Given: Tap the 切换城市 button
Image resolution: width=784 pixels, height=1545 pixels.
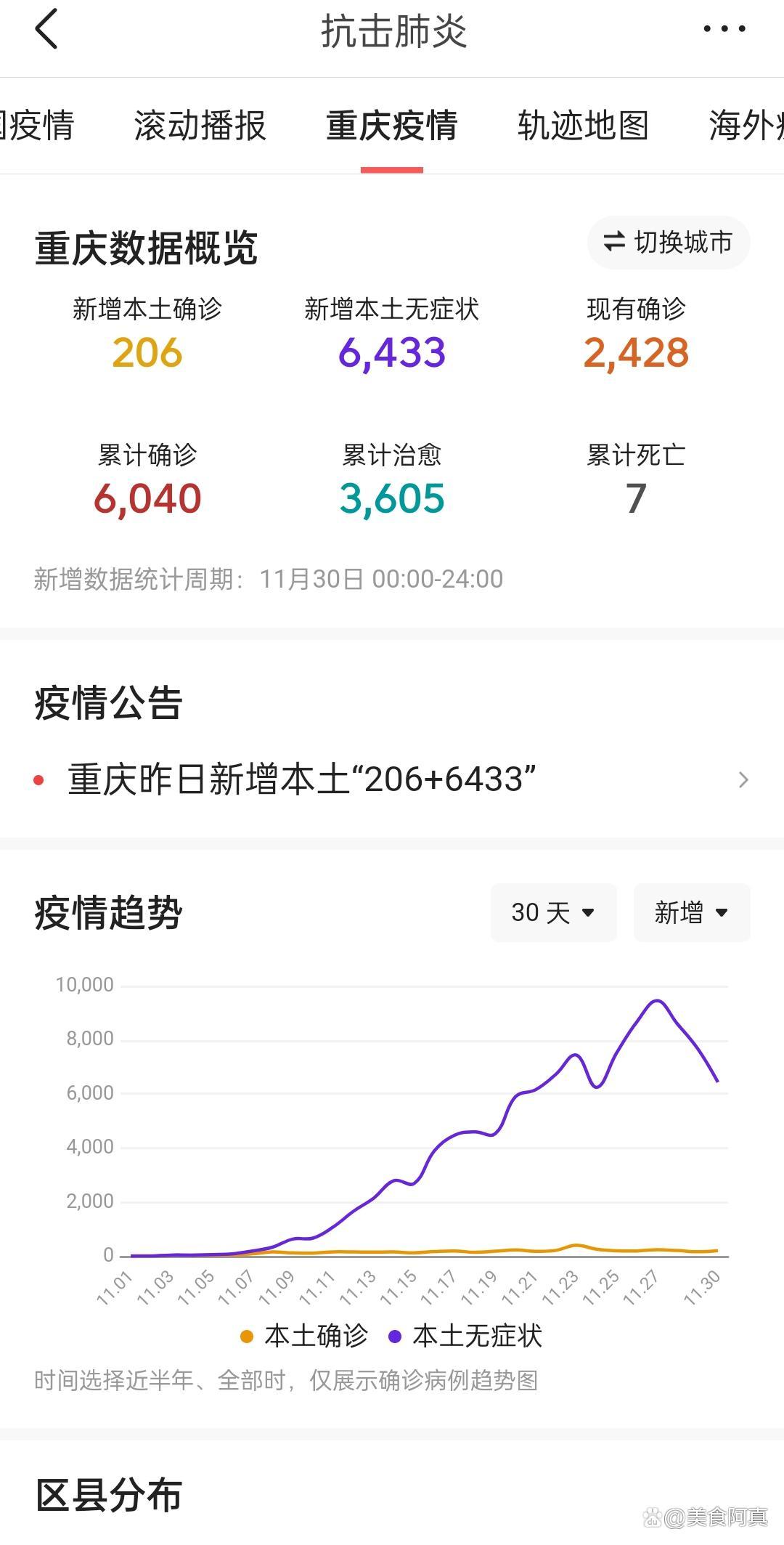Looking at the screenshot, I should coord(668,243).
